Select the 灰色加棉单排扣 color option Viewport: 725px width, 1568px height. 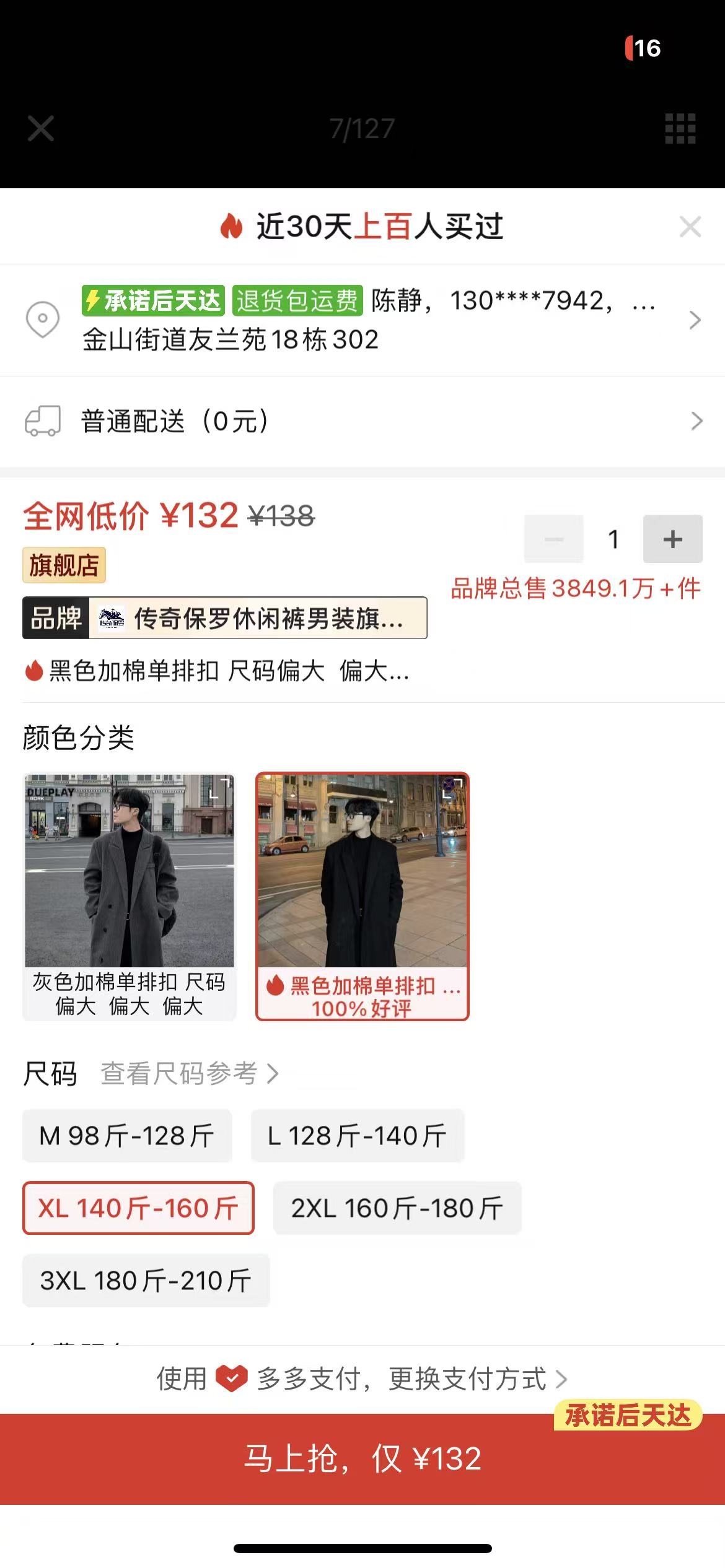coord(130,895)
